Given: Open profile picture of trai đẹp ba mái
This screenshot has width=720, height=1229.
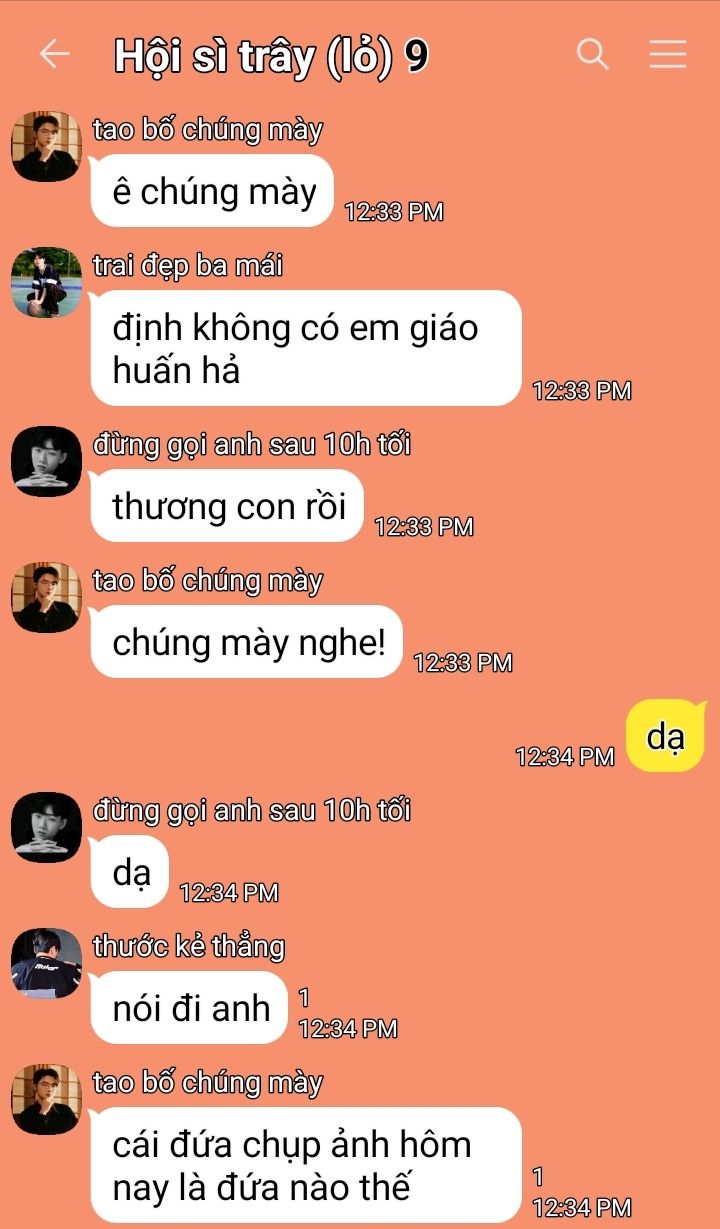Looking at the screenshot, I should [x=45, y=282].
